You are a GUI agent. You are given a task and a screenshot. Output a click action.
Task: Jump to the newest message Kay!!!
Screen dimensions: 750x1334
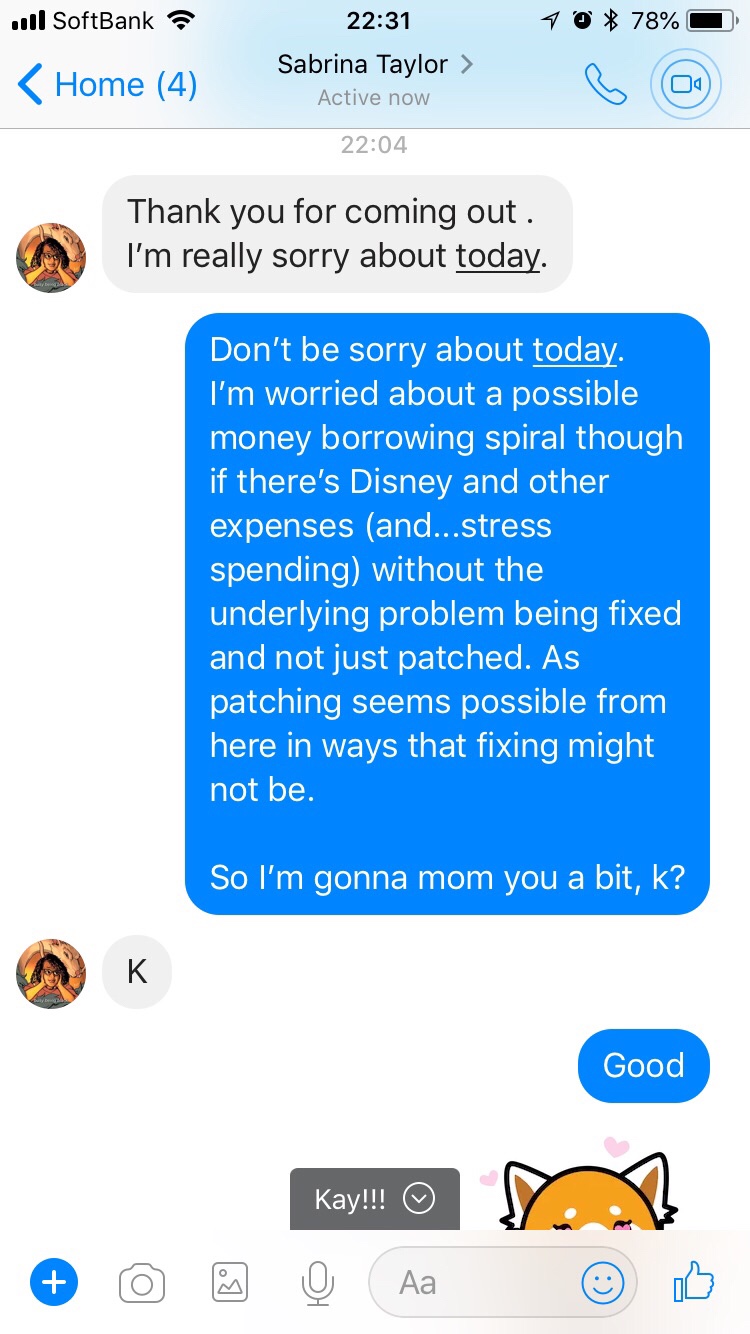[375, 1198]
